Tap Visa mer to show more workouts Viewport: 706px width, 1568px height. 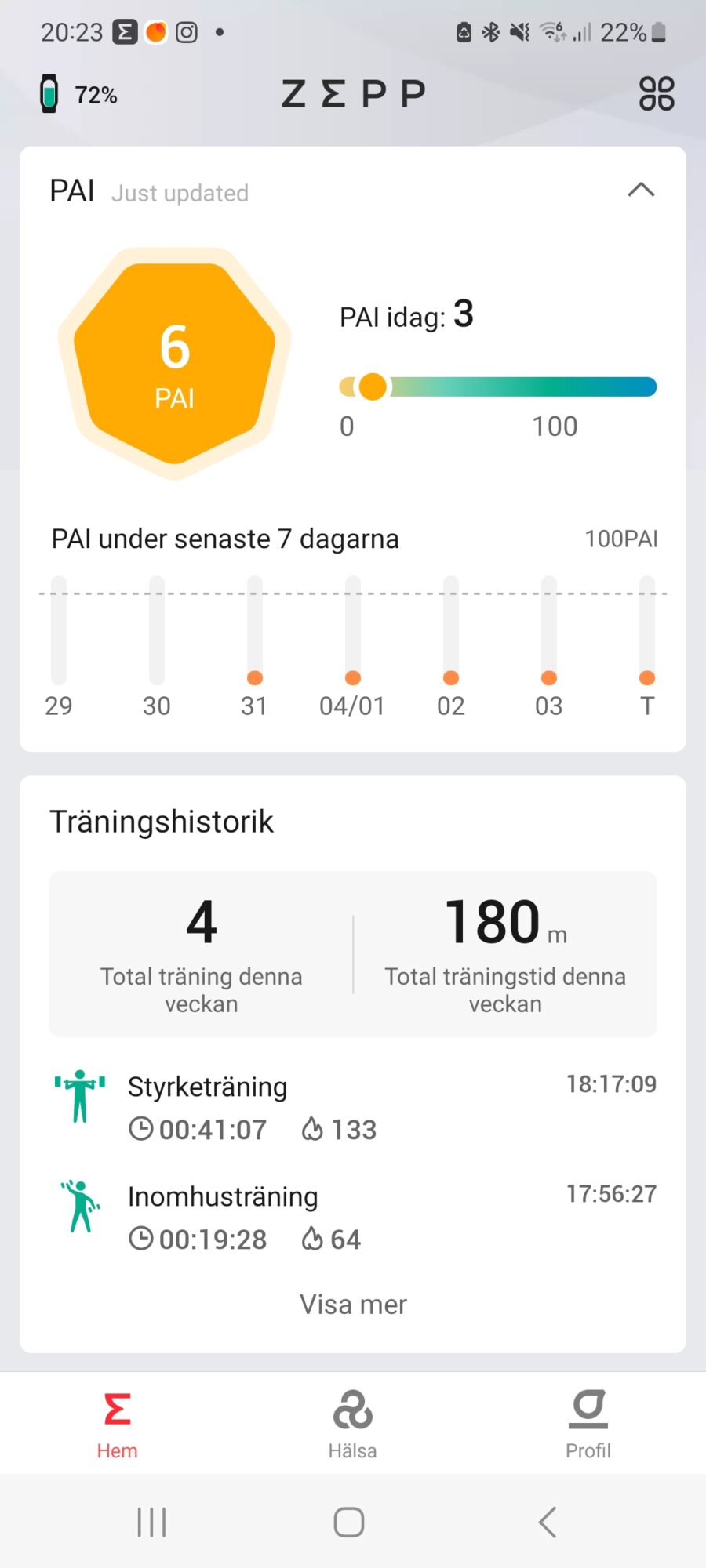click(353, 1305)
